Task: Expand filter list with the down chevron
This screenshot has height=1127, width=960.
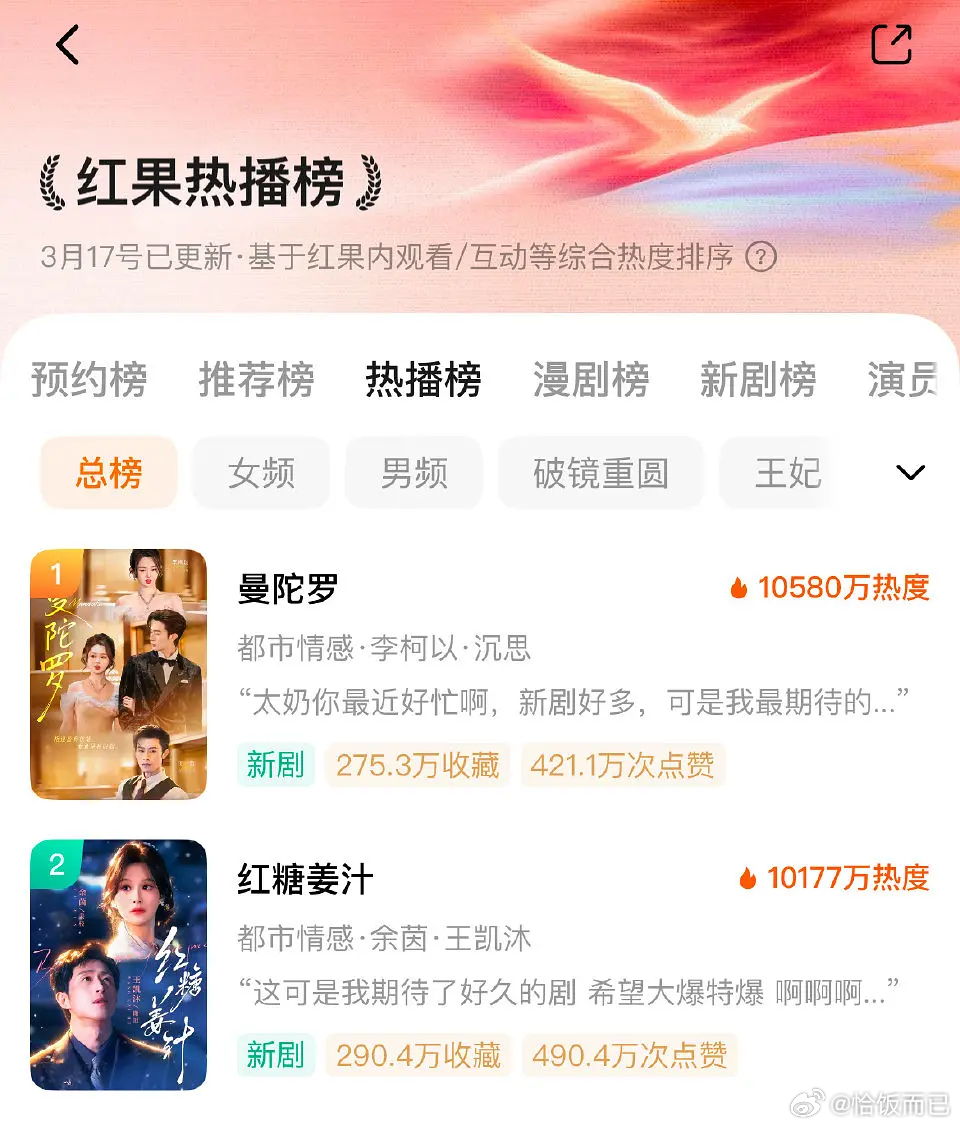Action: click(x=910, y=472)
